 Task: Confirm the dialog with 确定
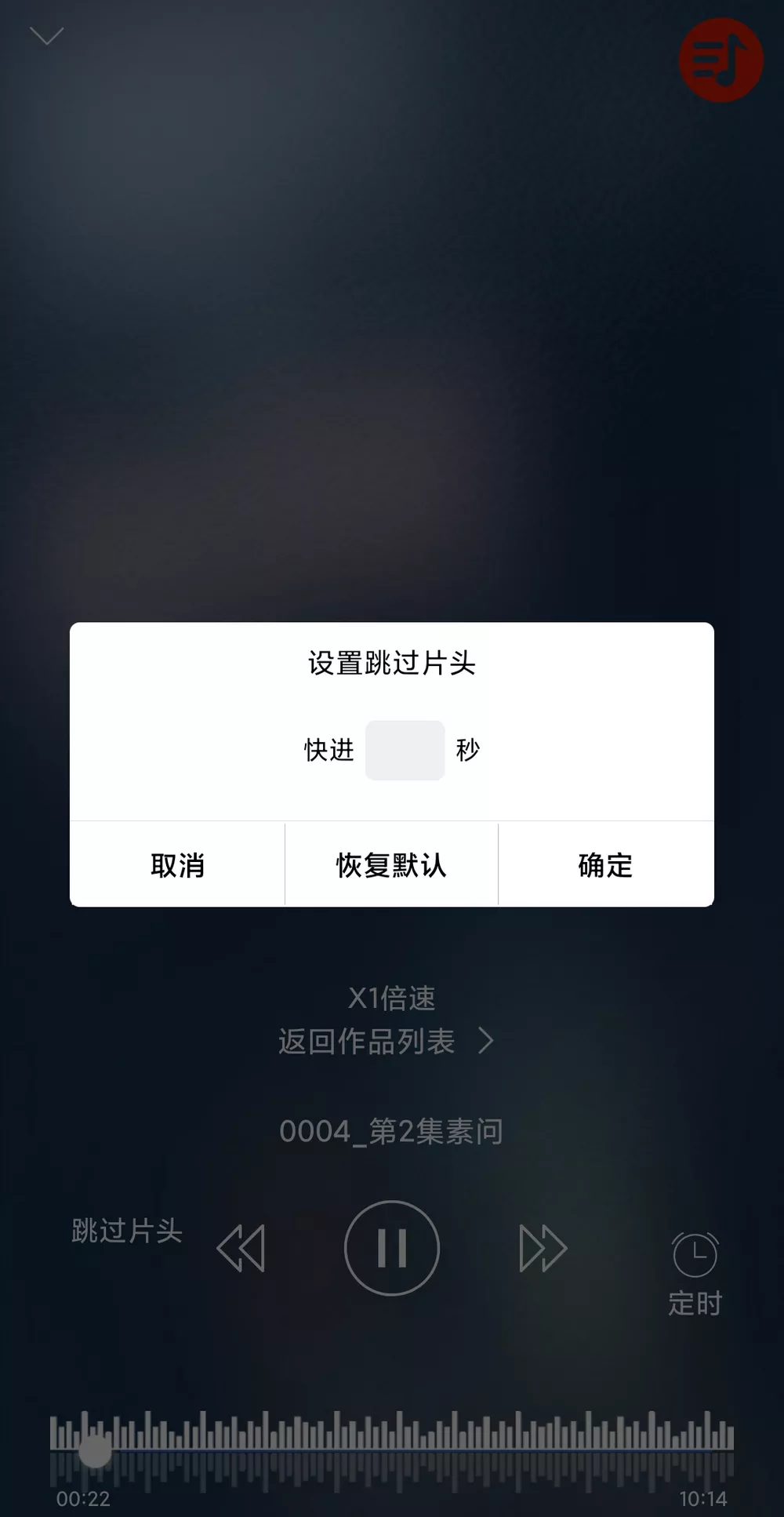(605, 864)
